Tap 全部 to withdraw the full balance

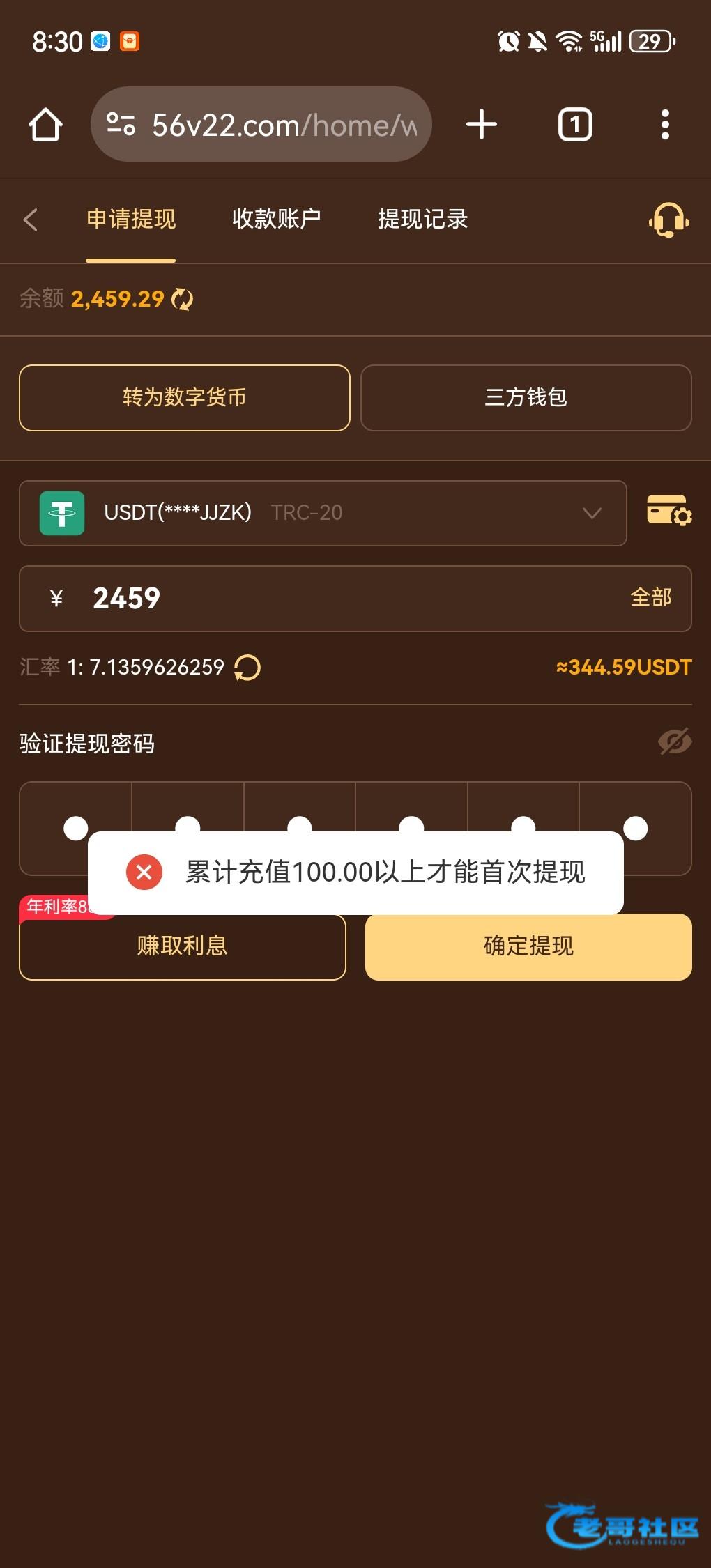650,598
